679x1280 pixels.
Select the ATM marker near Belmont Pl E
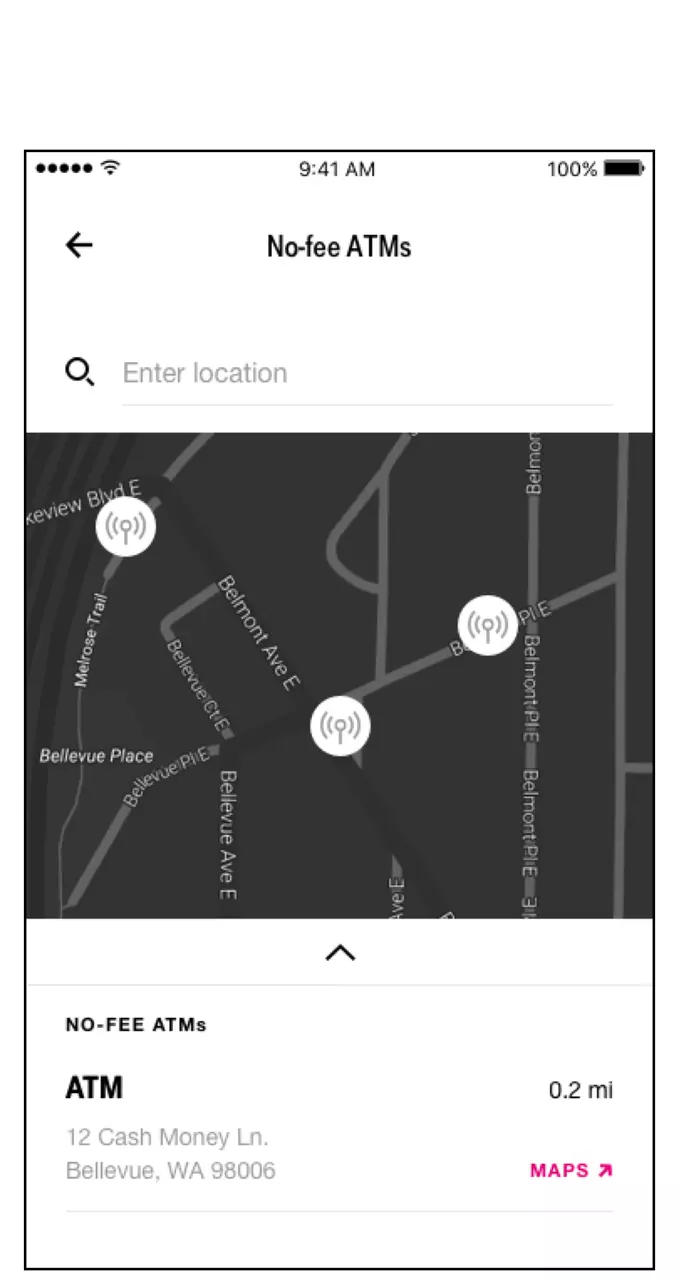[488, 625]
